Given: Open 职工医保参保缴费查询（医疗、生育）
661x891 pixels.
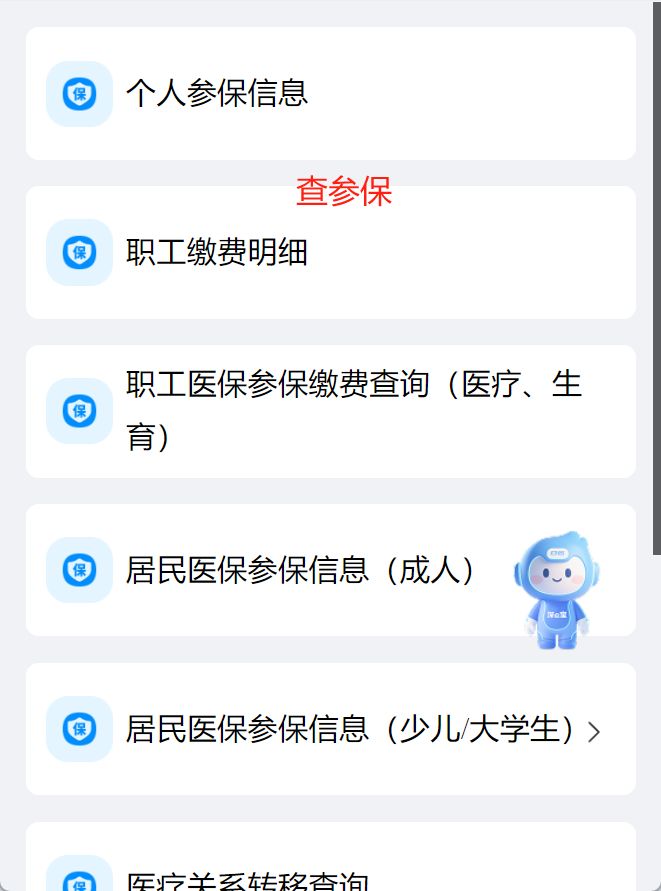Looking at the screenshot, I should [330, 411].
